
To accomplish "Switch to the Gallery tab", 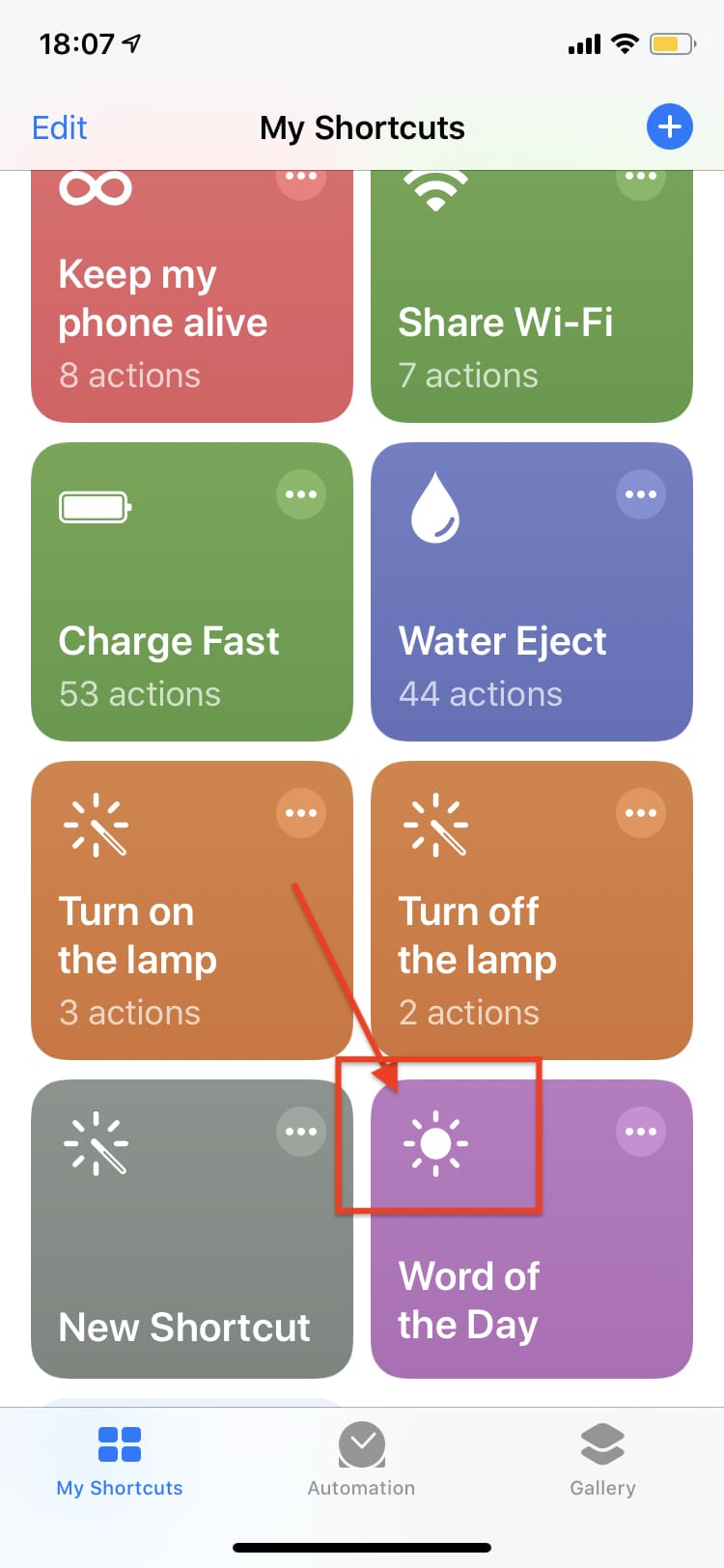I will [602, 1459].
